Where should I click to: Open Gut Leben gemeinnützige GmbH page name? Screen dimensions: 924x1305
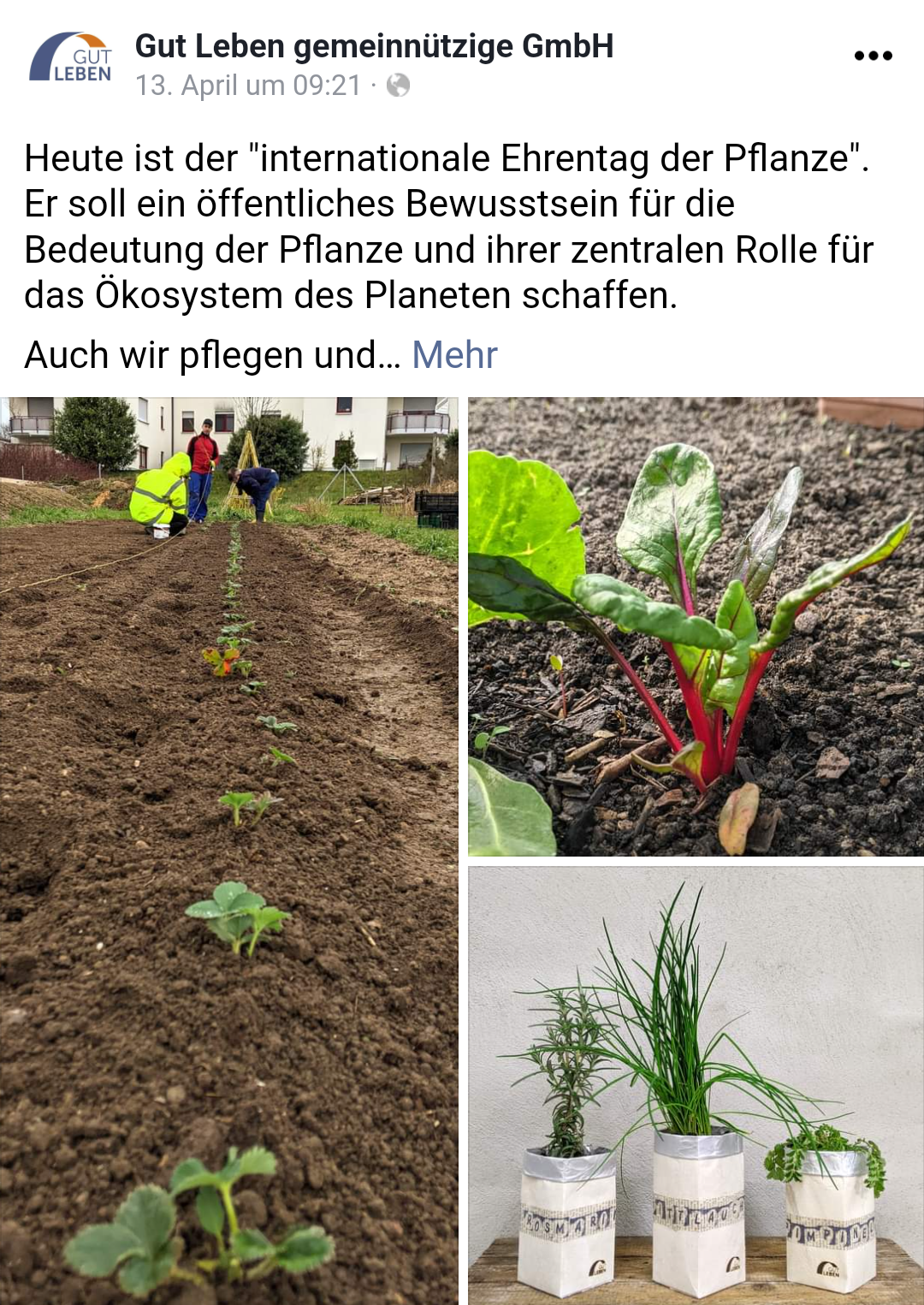click(374, 46)
